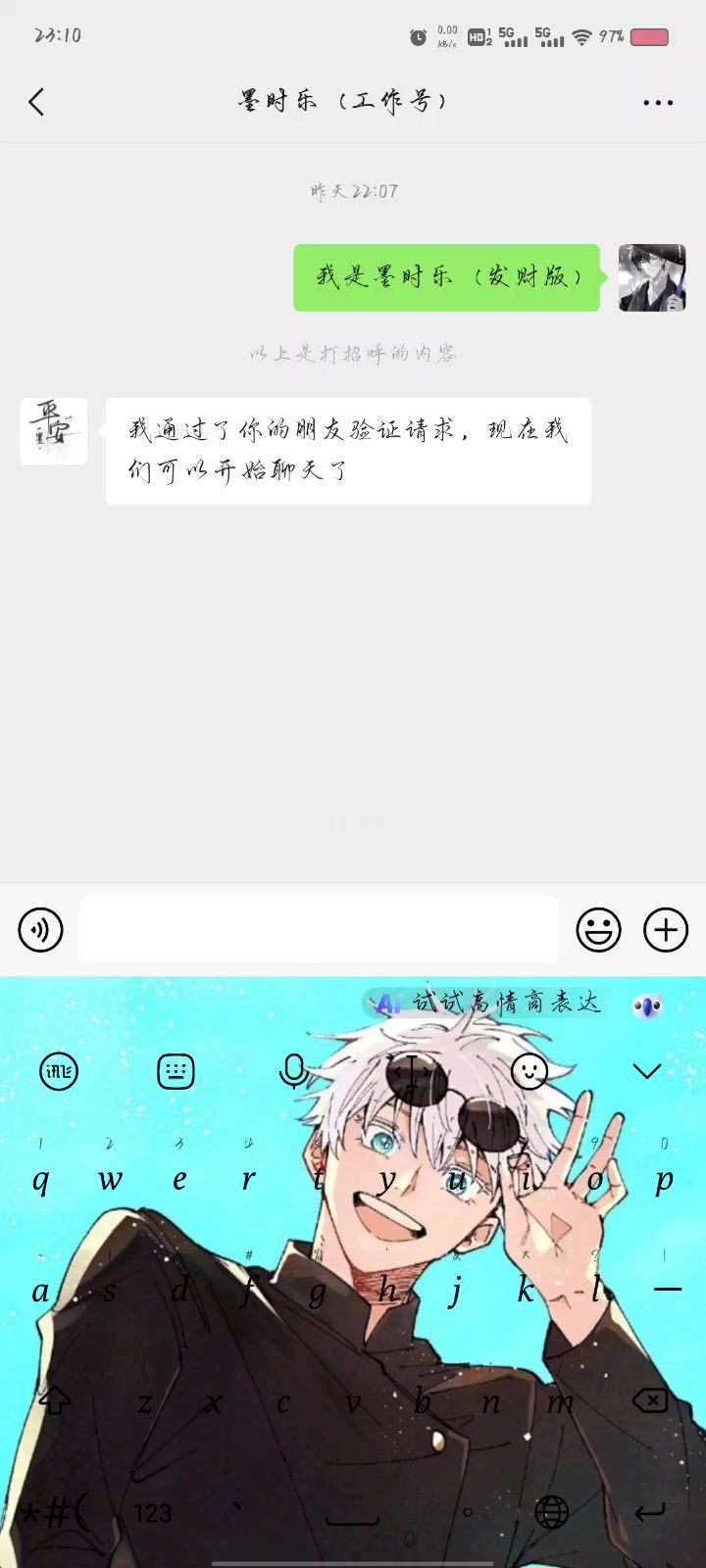Open my own profile avatar
Screen dimensions: 706x1568
click(x=652, y=277)
